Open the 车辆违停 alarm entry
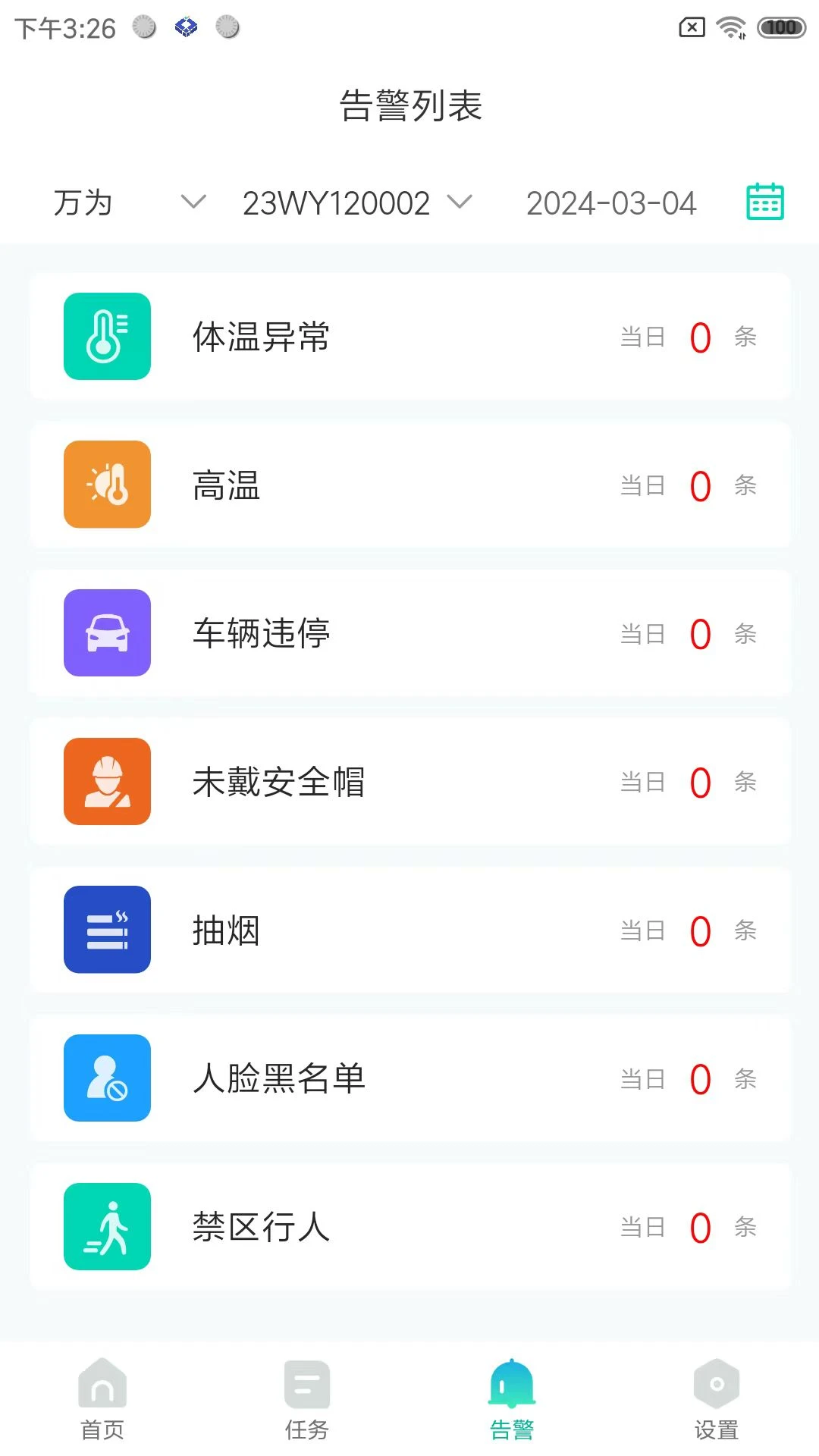Viewport: 819px width, 1456px height. [409, 633]
